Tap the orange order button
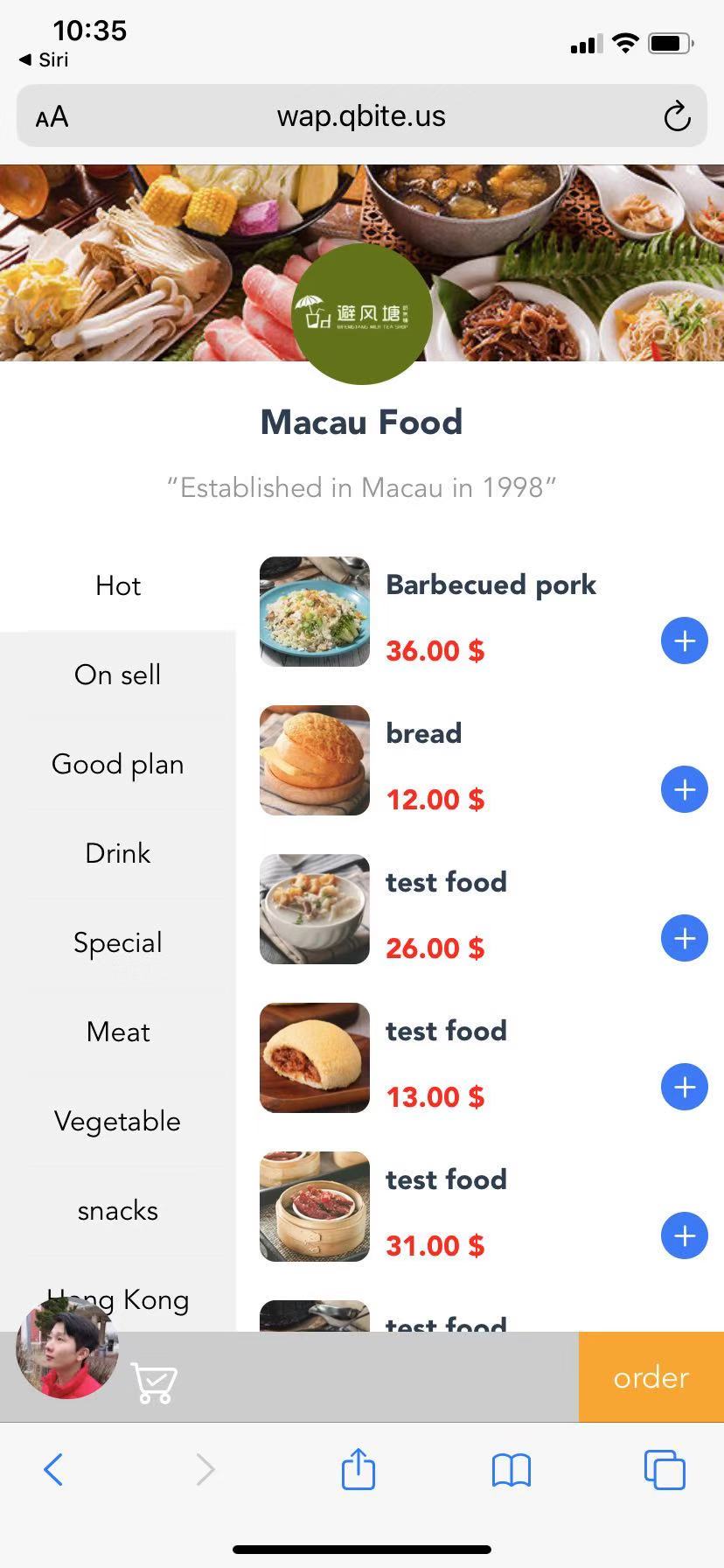This screenshot has height=1568, width=724. click(x=651, y=1377)
